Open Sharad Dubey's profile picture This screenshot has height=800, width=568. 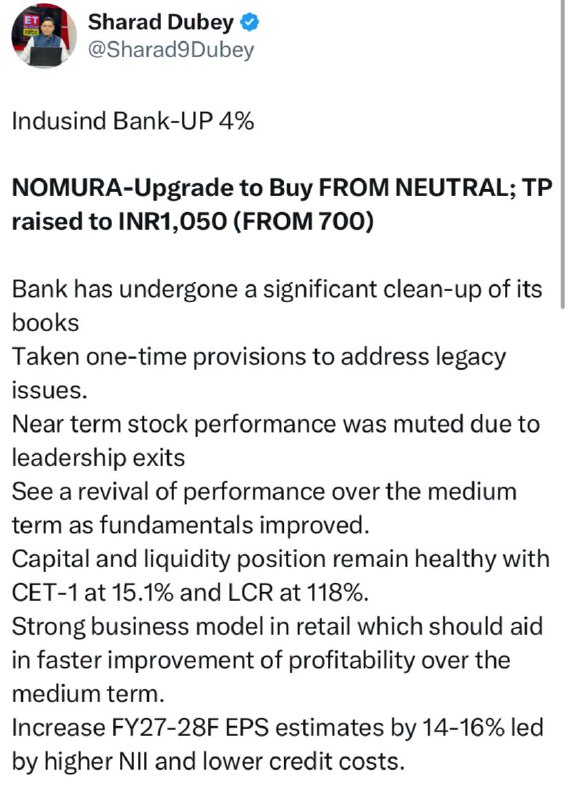[44, 36]
